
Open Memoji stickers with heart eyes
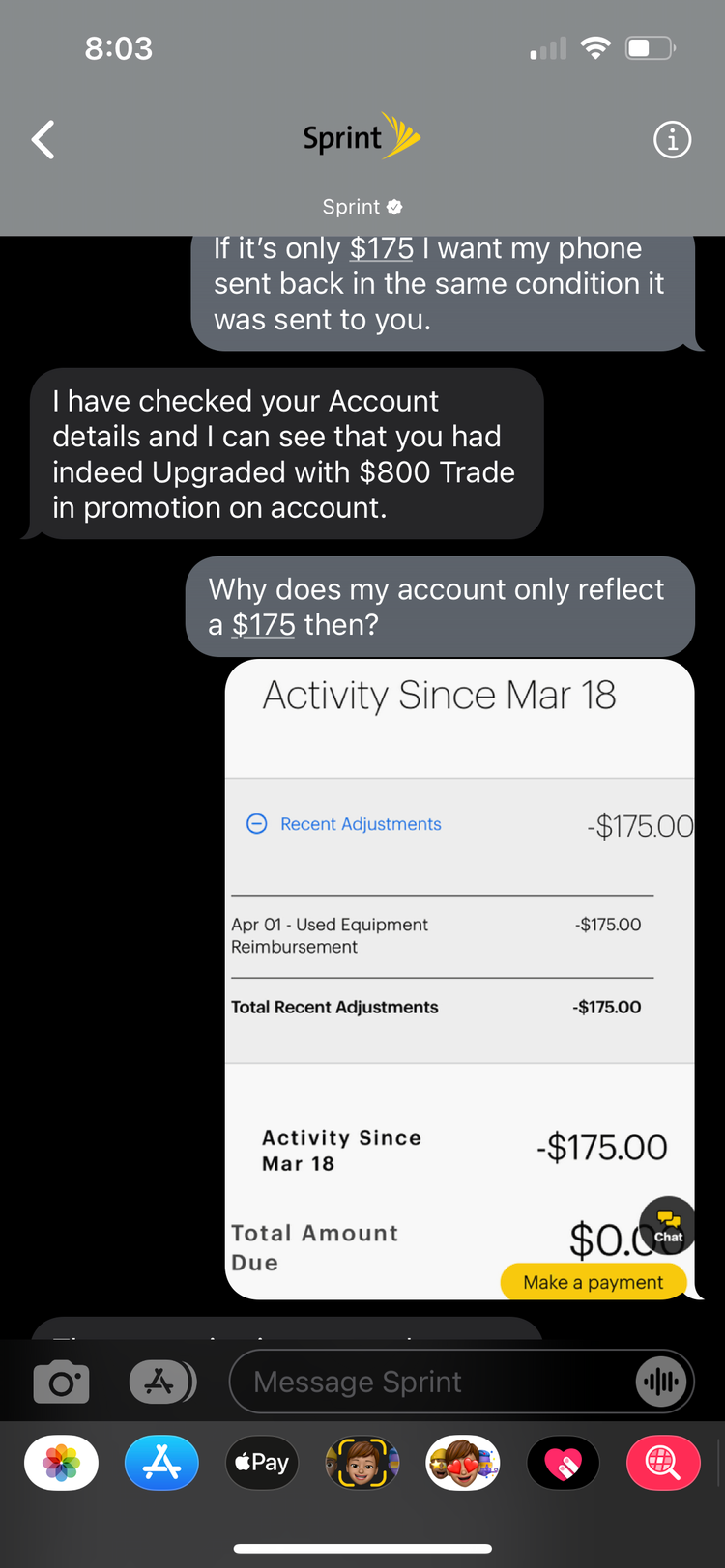point(463,1462)
